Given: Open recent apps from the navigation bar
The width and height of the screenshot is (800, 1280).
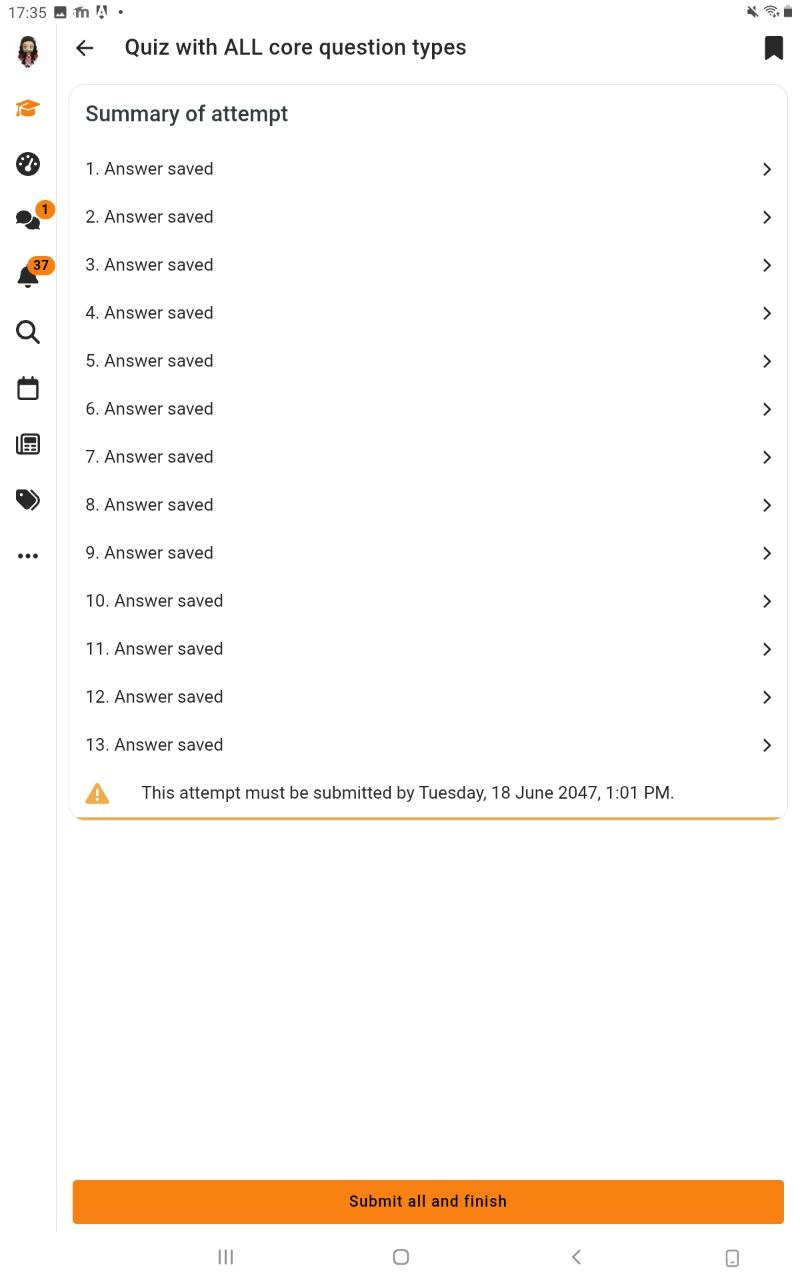Looking at the screenshot, I should pos(226,1257).
